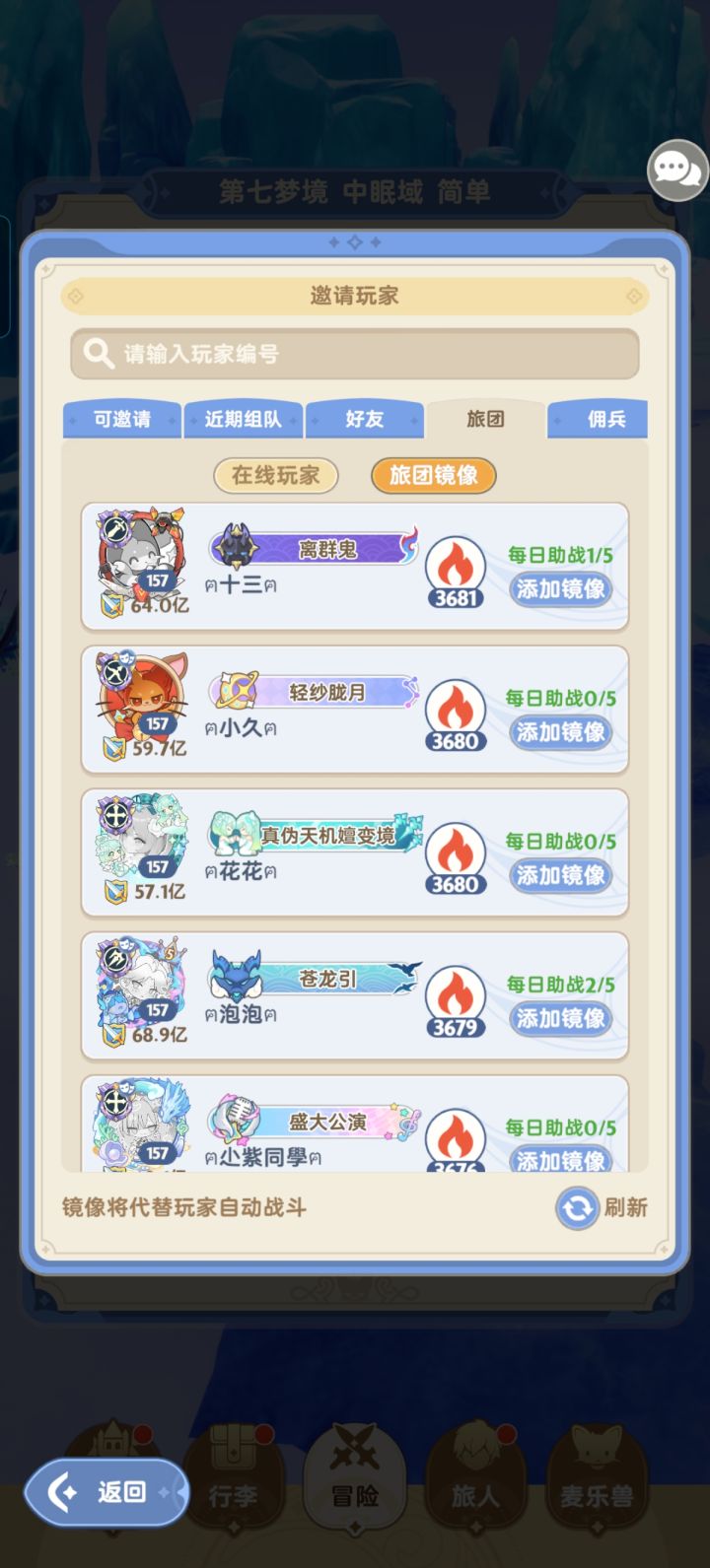The width and height of the screenshot is (710, 1568).
Task: Select the 近期组队 tab
Action: (x=243, y=419)
